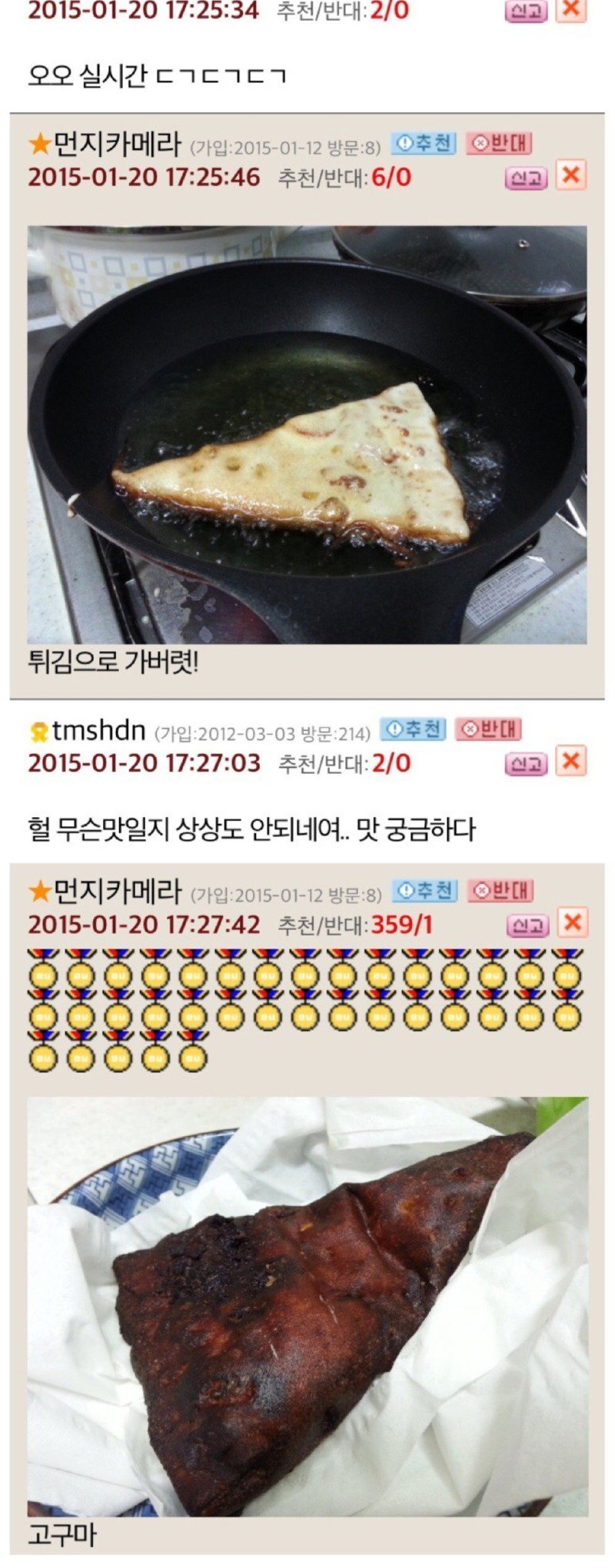View the photo above the 고구마 caption
This screenshot has width=615, height=1568.
[307, 1307]
